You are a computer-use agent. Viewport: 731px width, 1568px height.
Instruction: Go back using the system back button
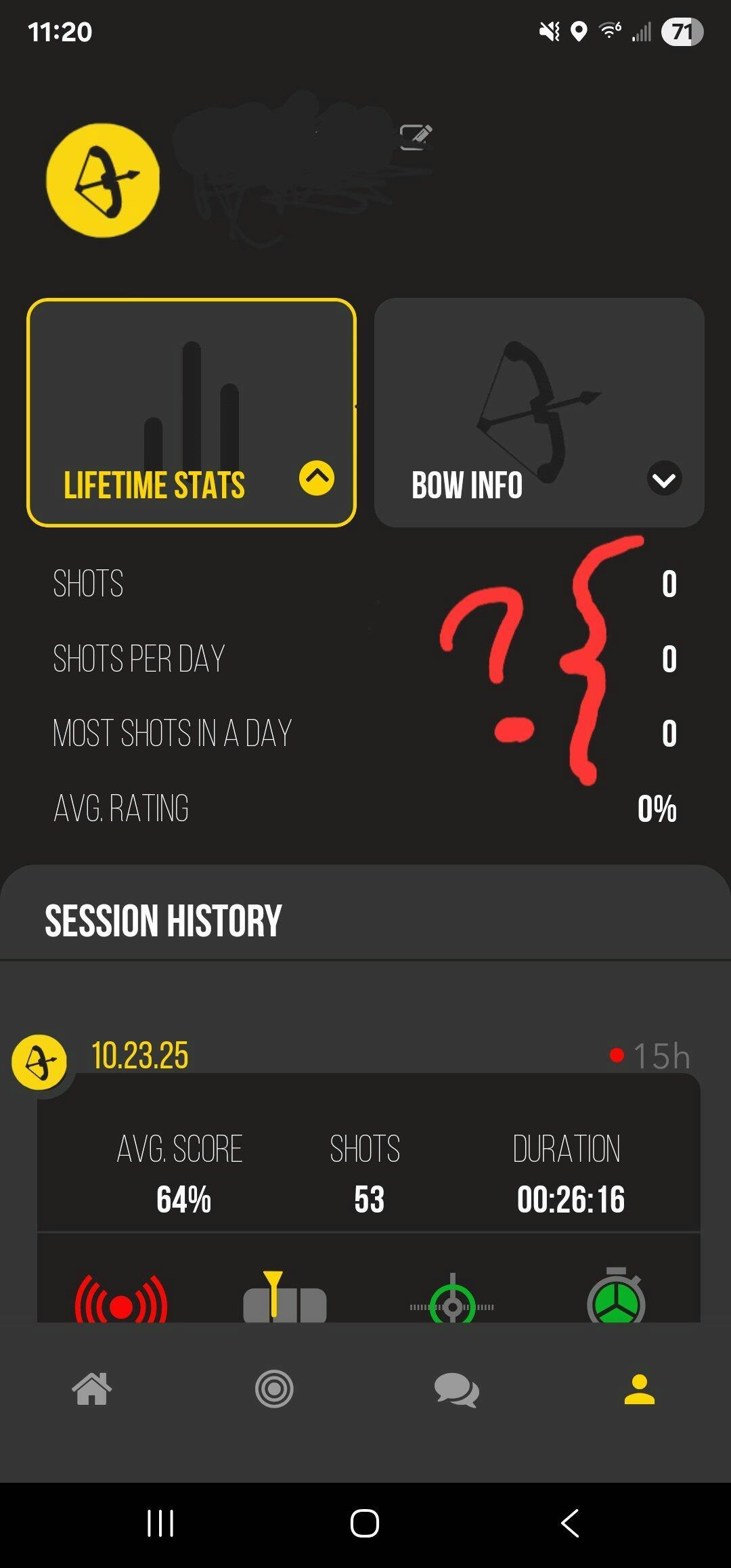[570, 1523]
